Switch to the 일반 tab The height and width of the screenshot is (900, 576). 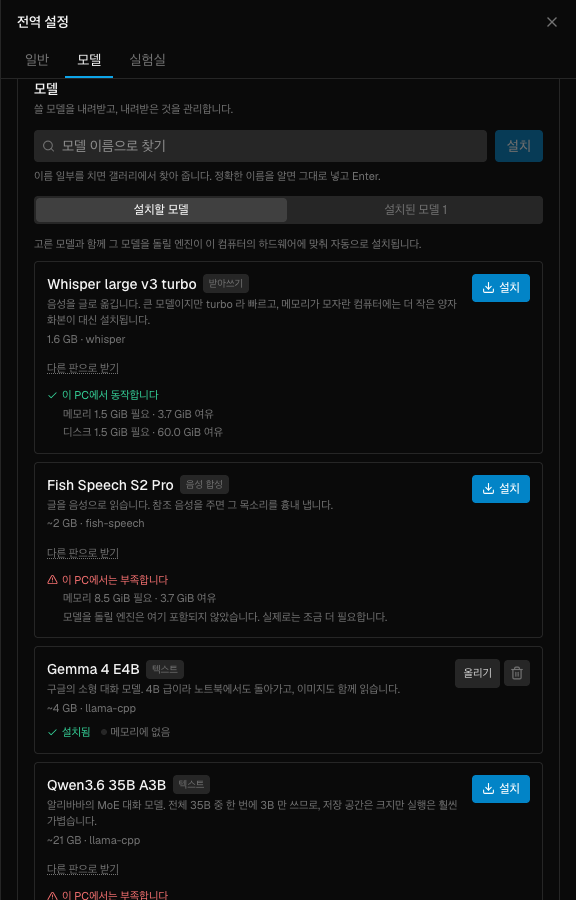(37, 60)
